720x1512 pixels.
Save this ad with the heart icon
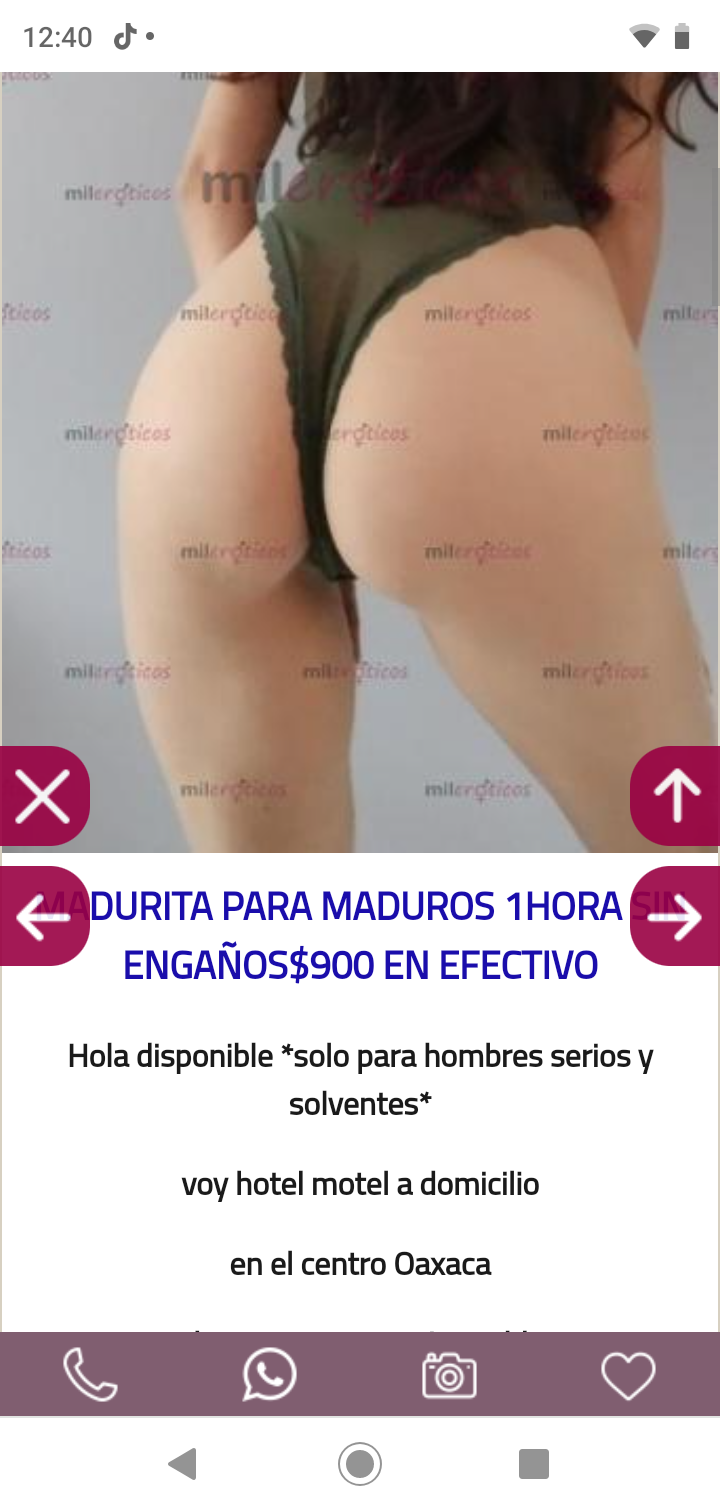(x=628, y=1375)
